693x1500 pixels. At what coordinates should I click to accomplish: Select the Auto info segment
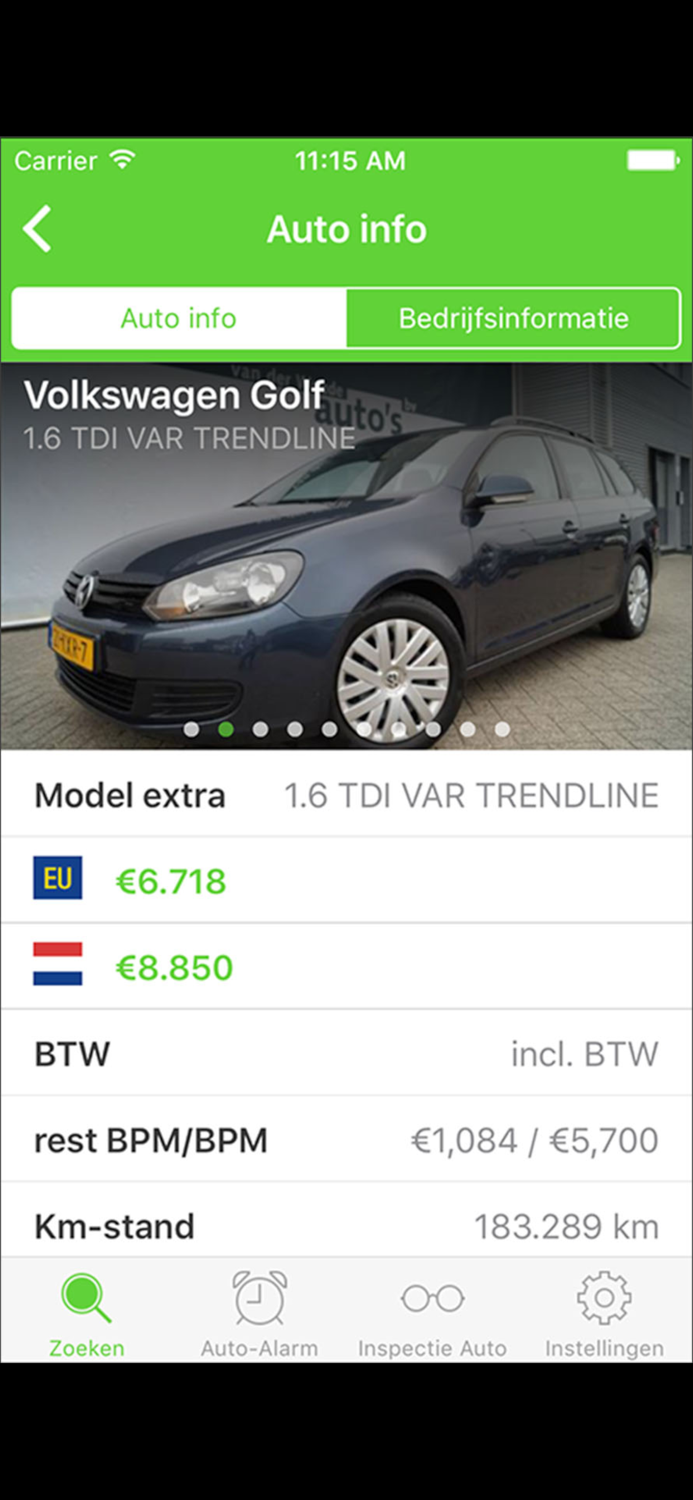[179, 318]
